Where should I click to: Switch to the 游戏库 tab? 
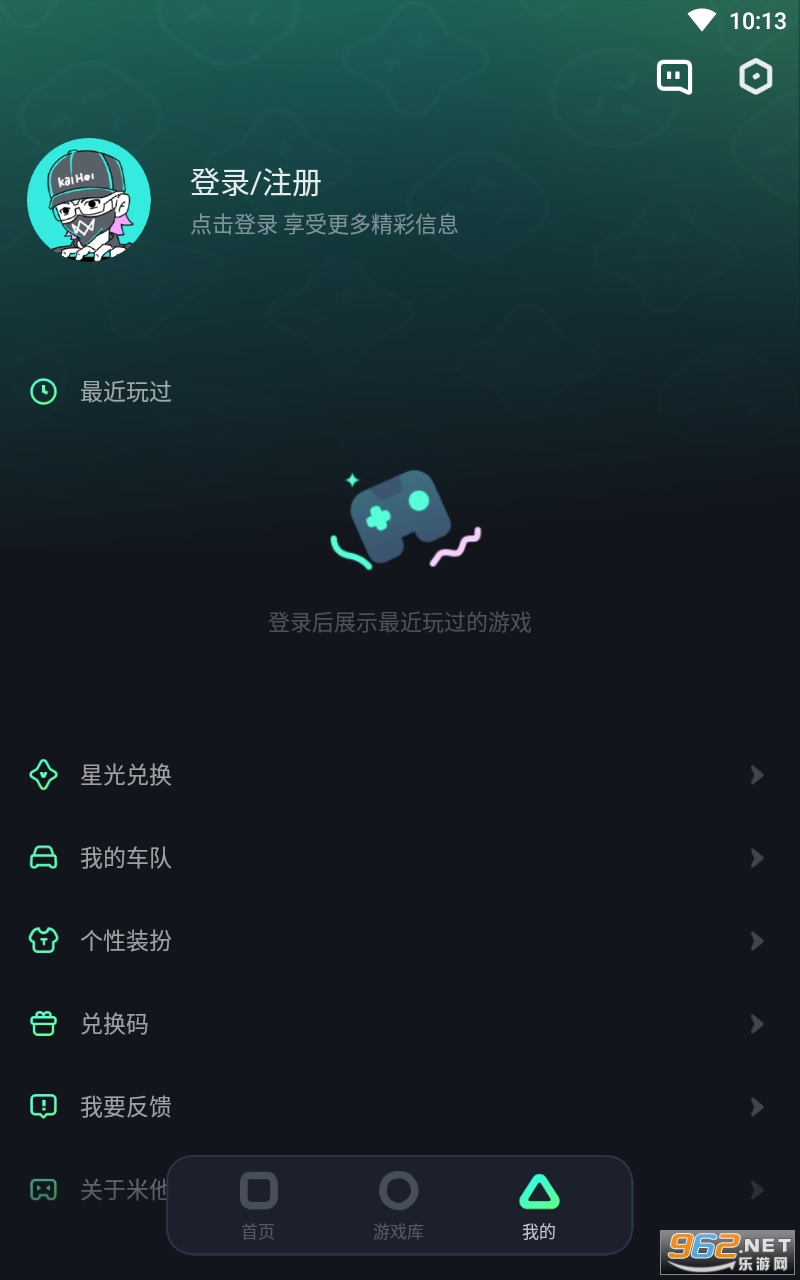tap(398, 1204)
